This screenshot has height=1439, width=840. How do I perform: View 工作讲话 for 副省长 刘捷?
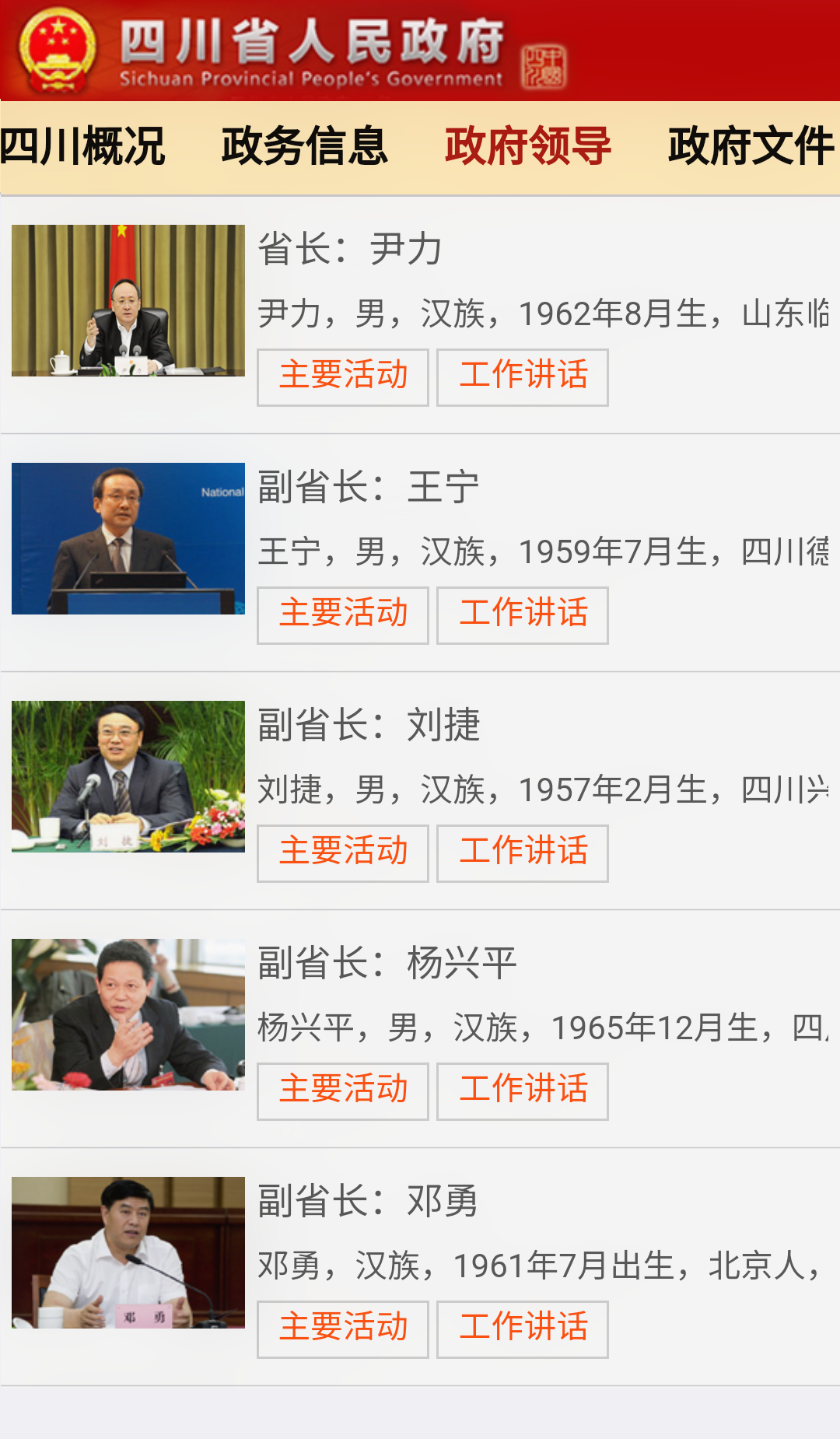pyautogui.click(x=523, y=853)
